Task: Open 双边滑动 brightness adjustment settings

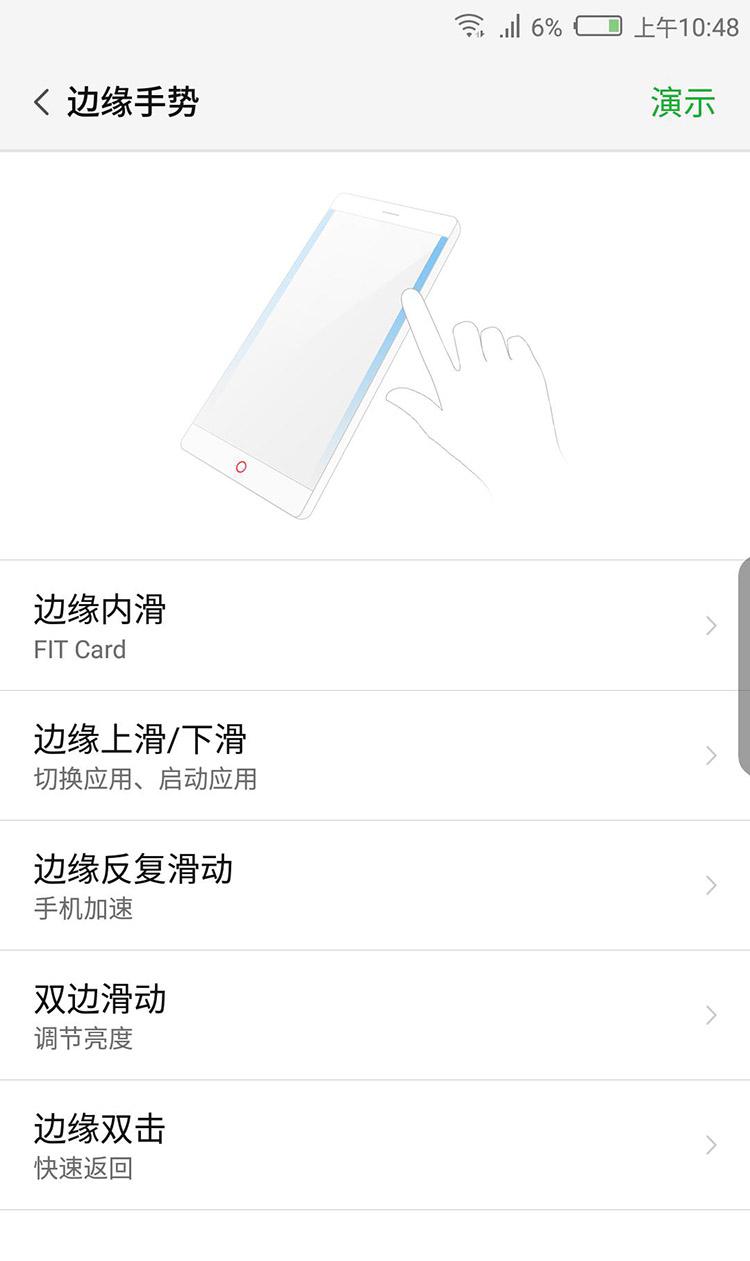Action: tap(374, 1016)
